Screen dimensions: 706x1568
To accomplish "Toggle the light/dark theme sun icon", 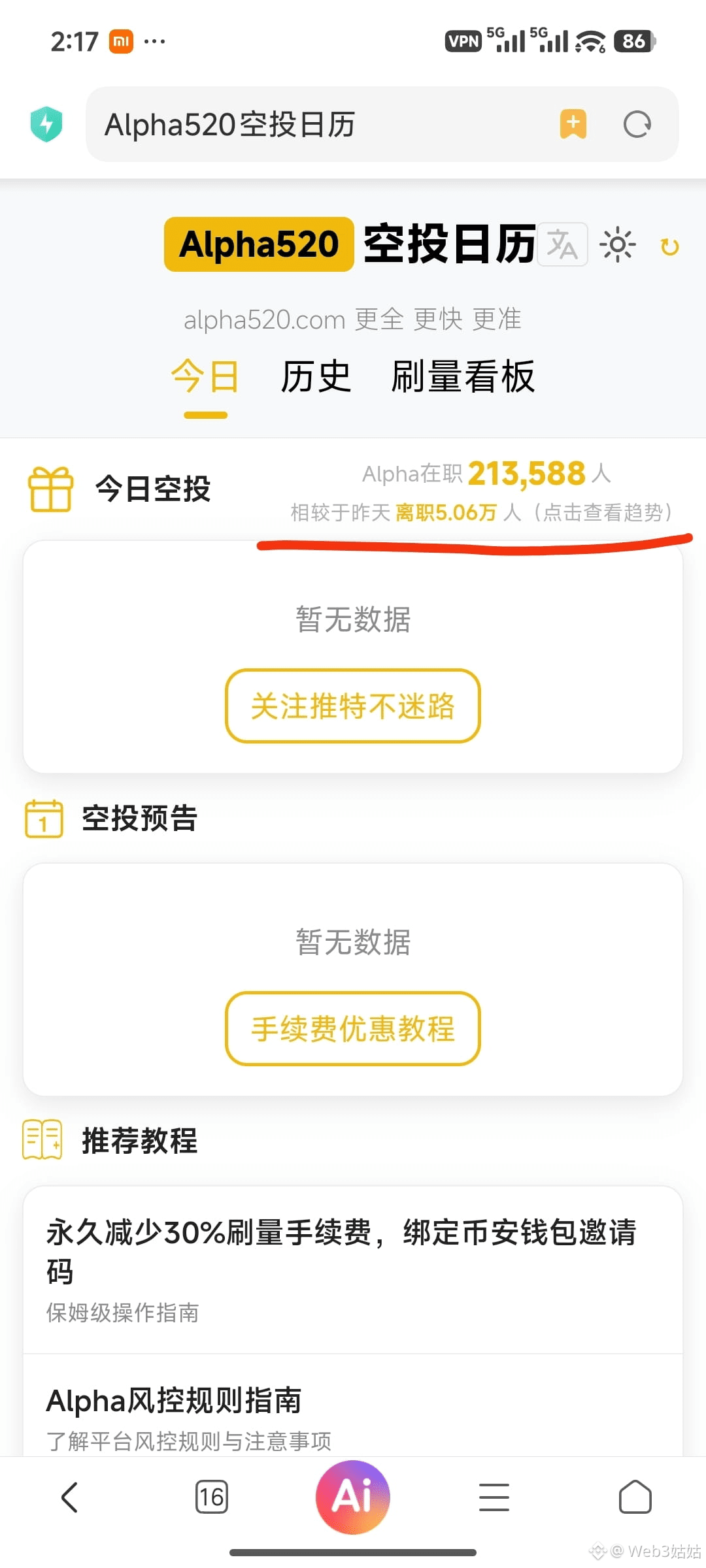I will (617, 245).
